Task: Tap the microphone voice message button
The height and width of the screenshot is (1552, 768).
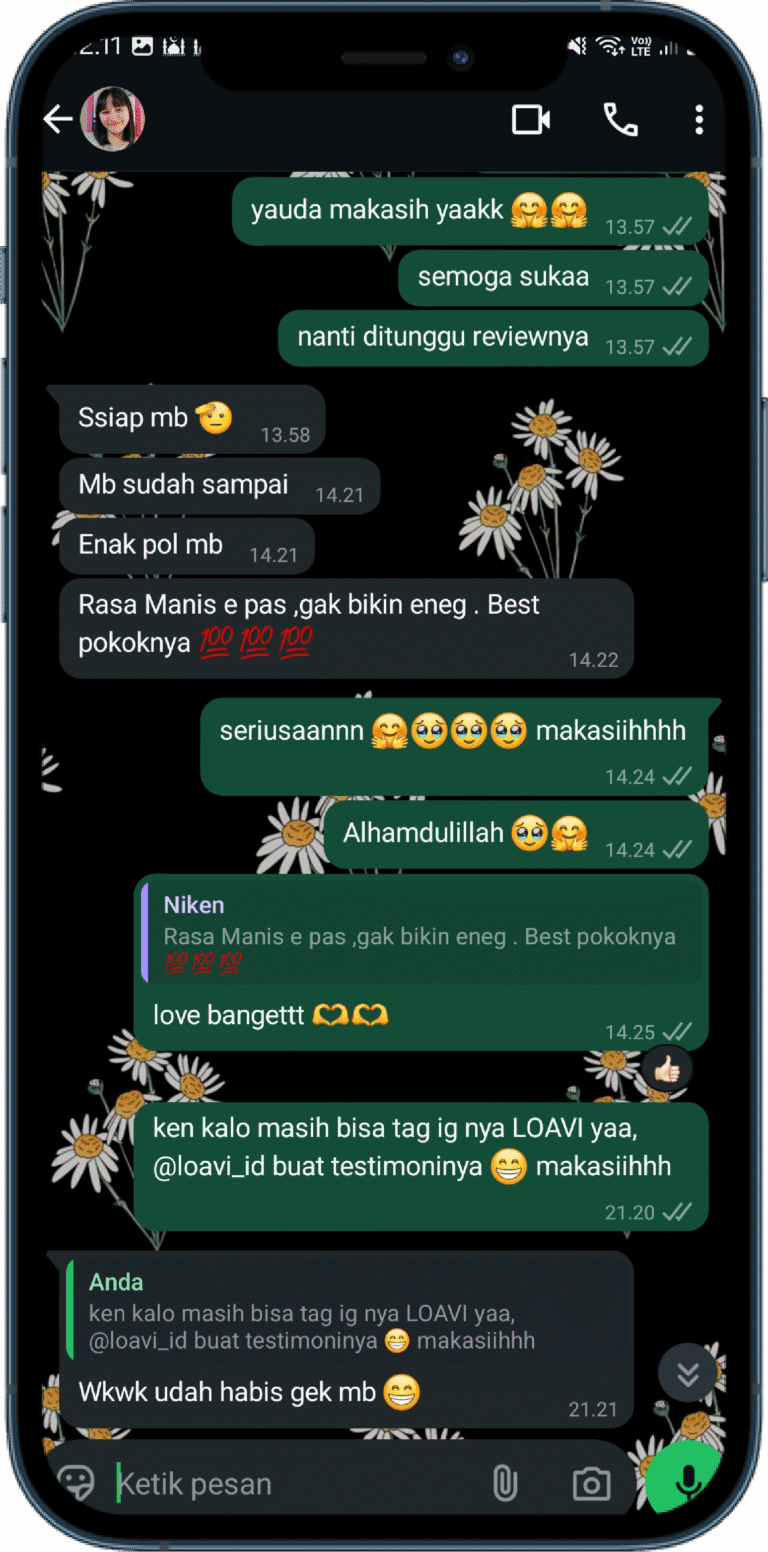Action: [x=686, y=1483]
